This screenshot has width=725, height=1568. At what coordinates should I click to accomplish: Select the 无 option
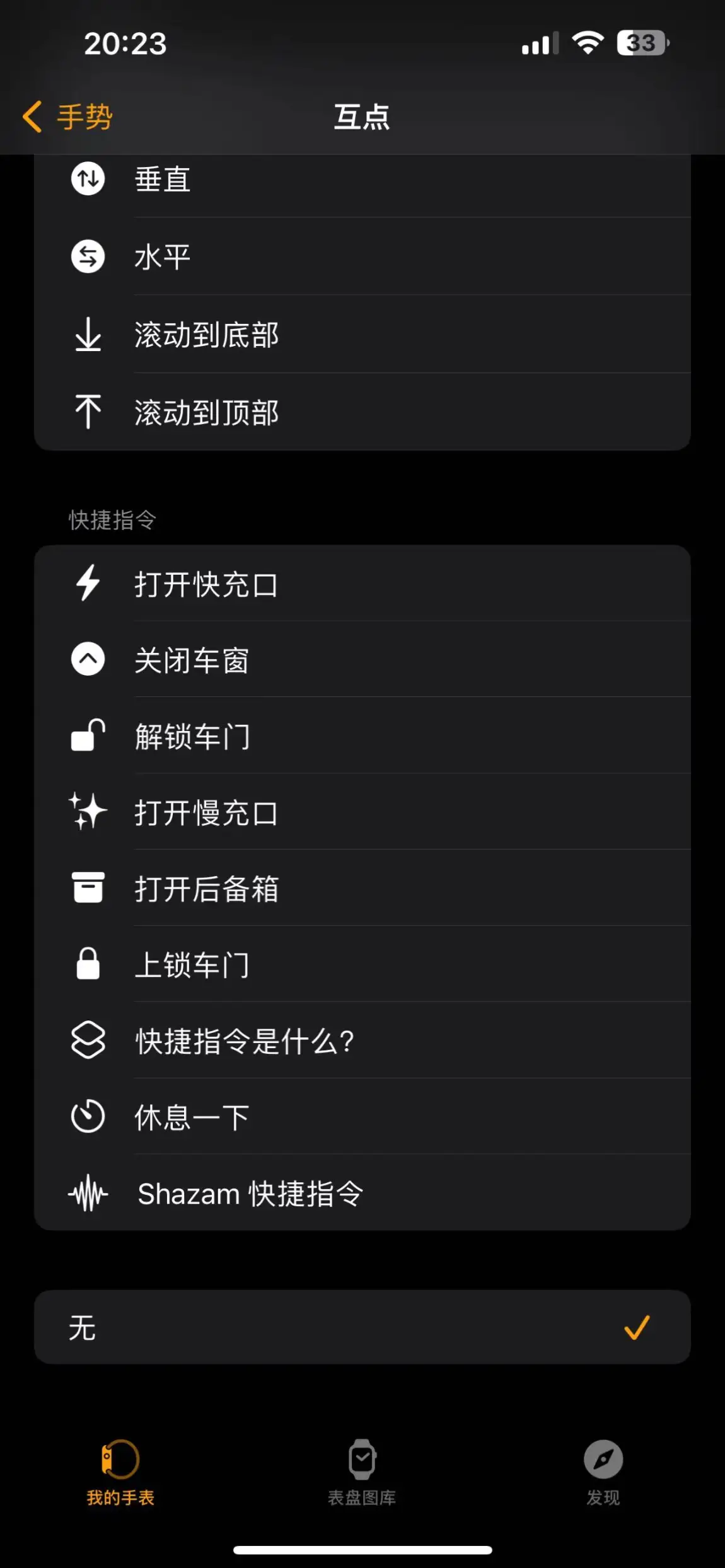(362, 1327)
